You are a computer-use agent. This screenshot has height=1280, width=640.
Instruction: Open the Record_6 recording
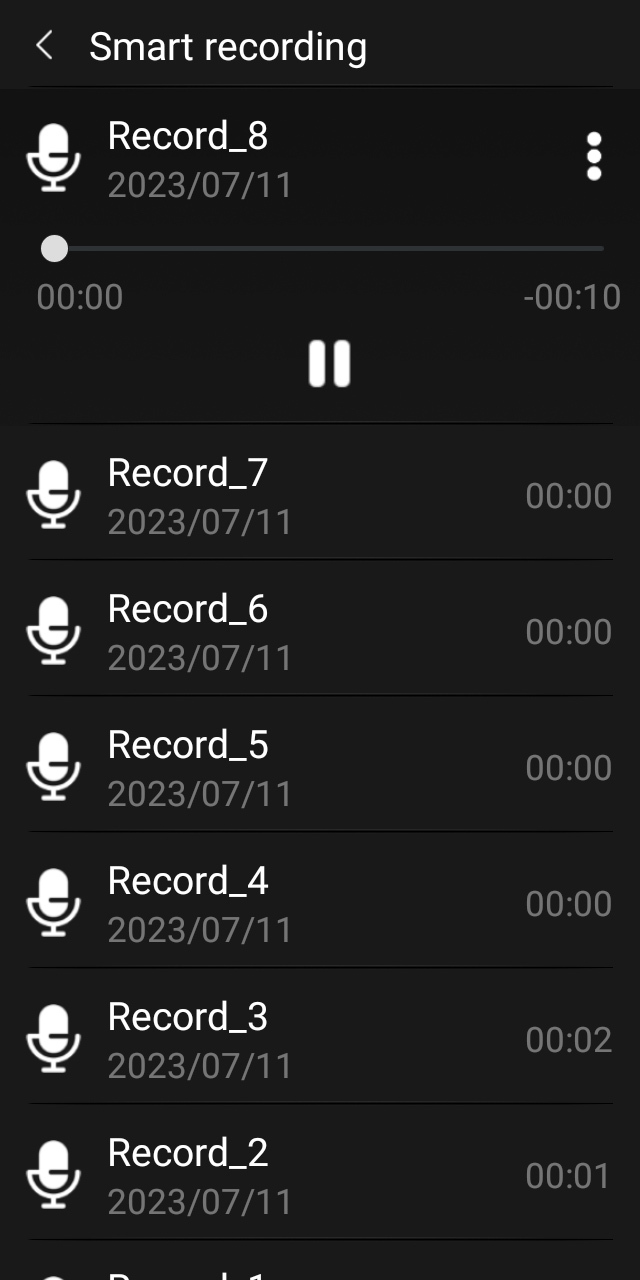[320, 632]
